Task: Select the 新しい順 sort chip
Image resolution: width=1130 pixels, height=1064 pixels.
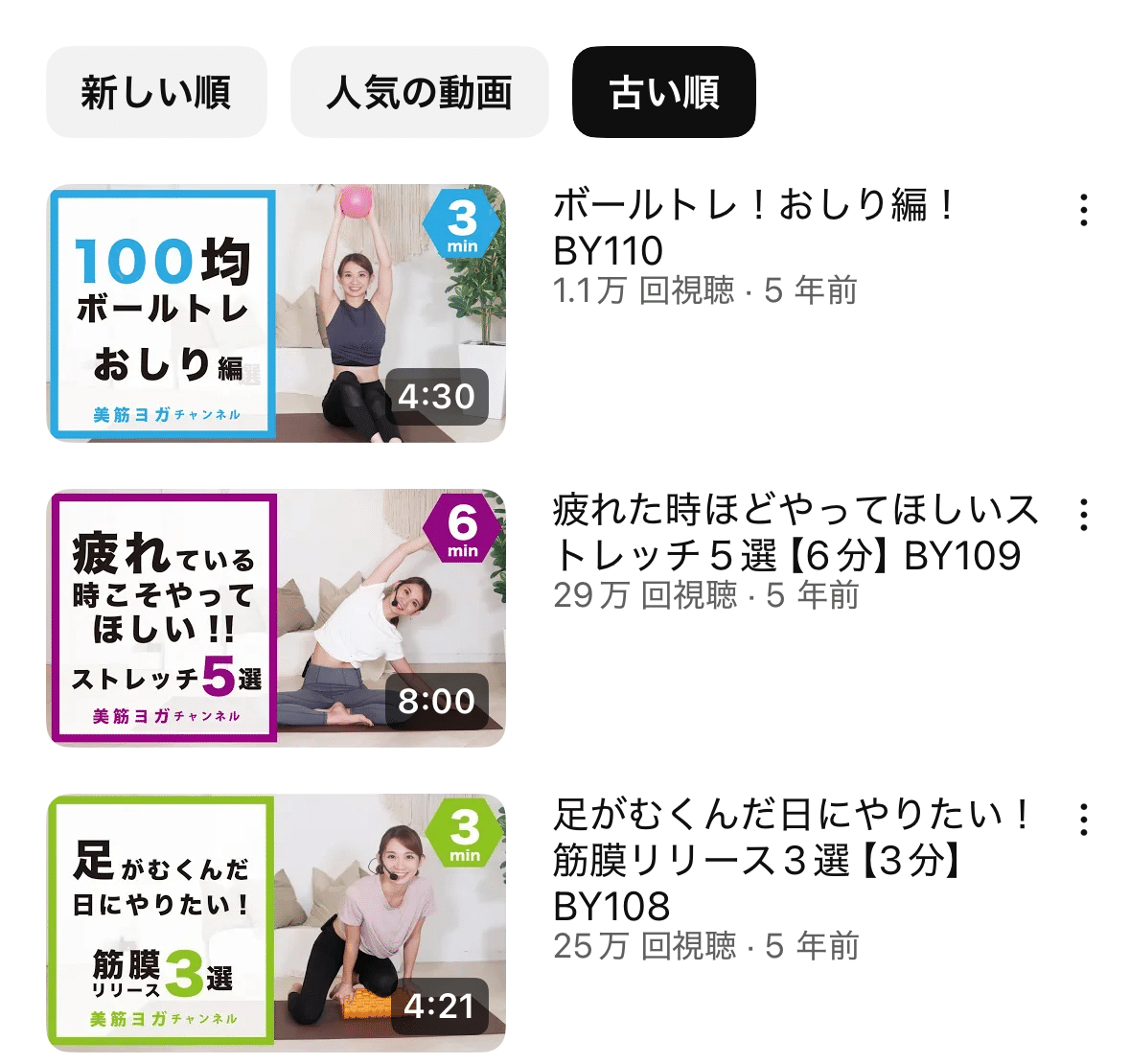Action: click(x=156, y=93)
